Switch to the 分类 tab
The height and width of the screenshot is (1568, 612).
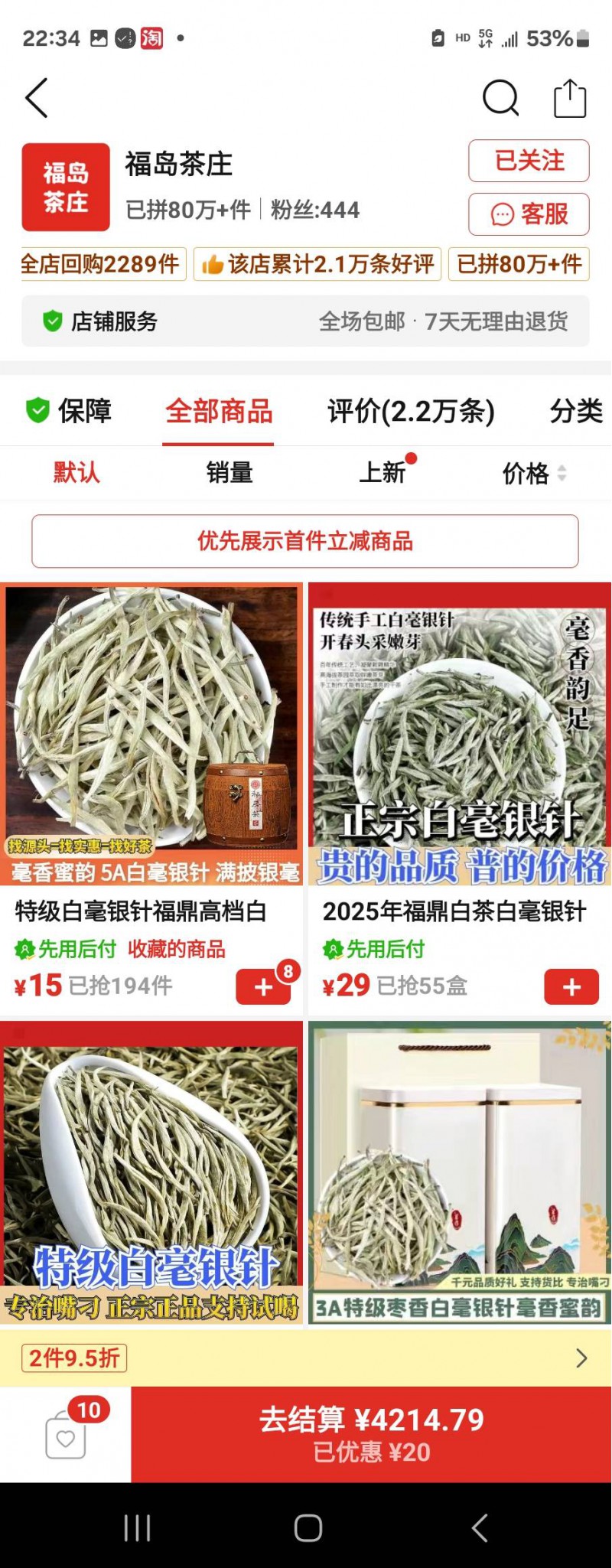[575, 411]
